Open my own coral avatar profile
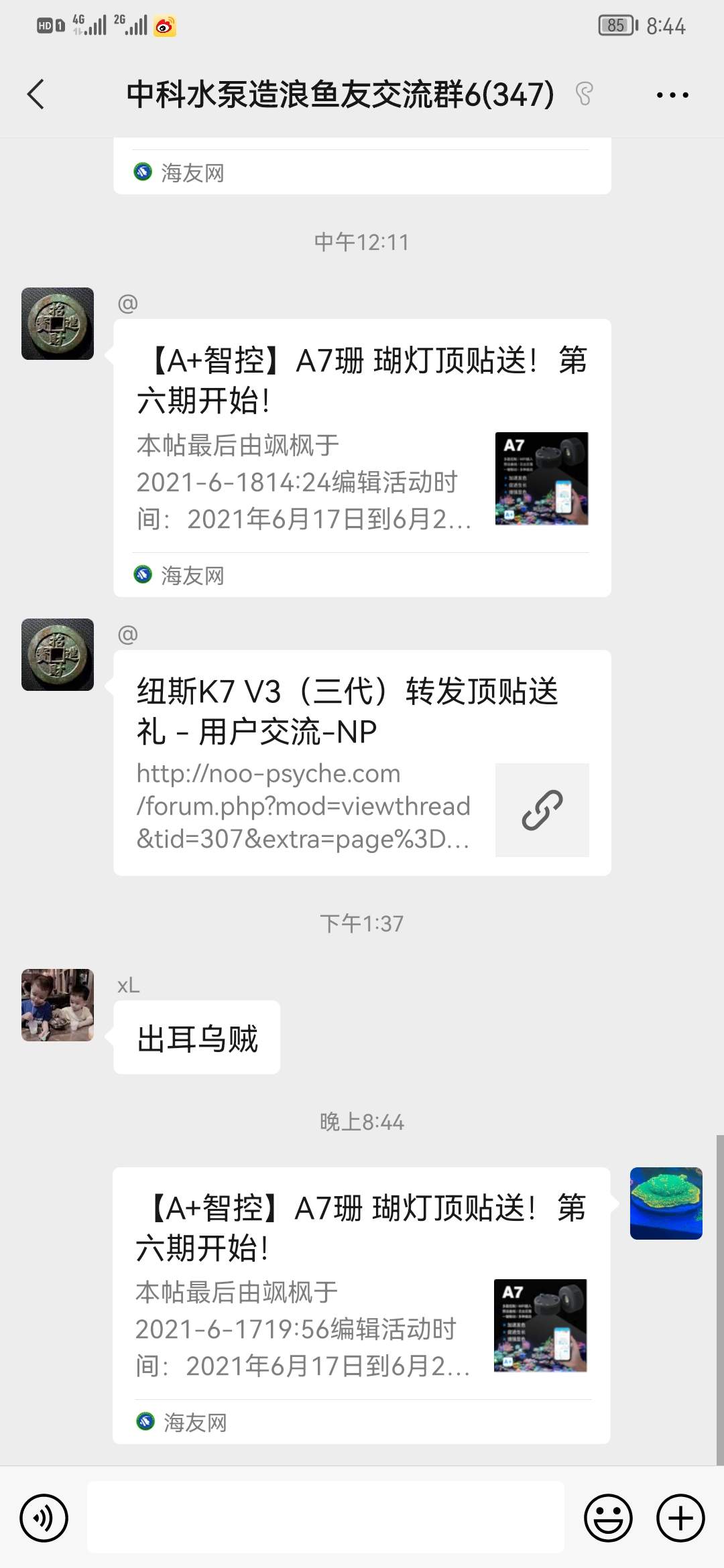 pyautogui.click(x=666, y=1203)
